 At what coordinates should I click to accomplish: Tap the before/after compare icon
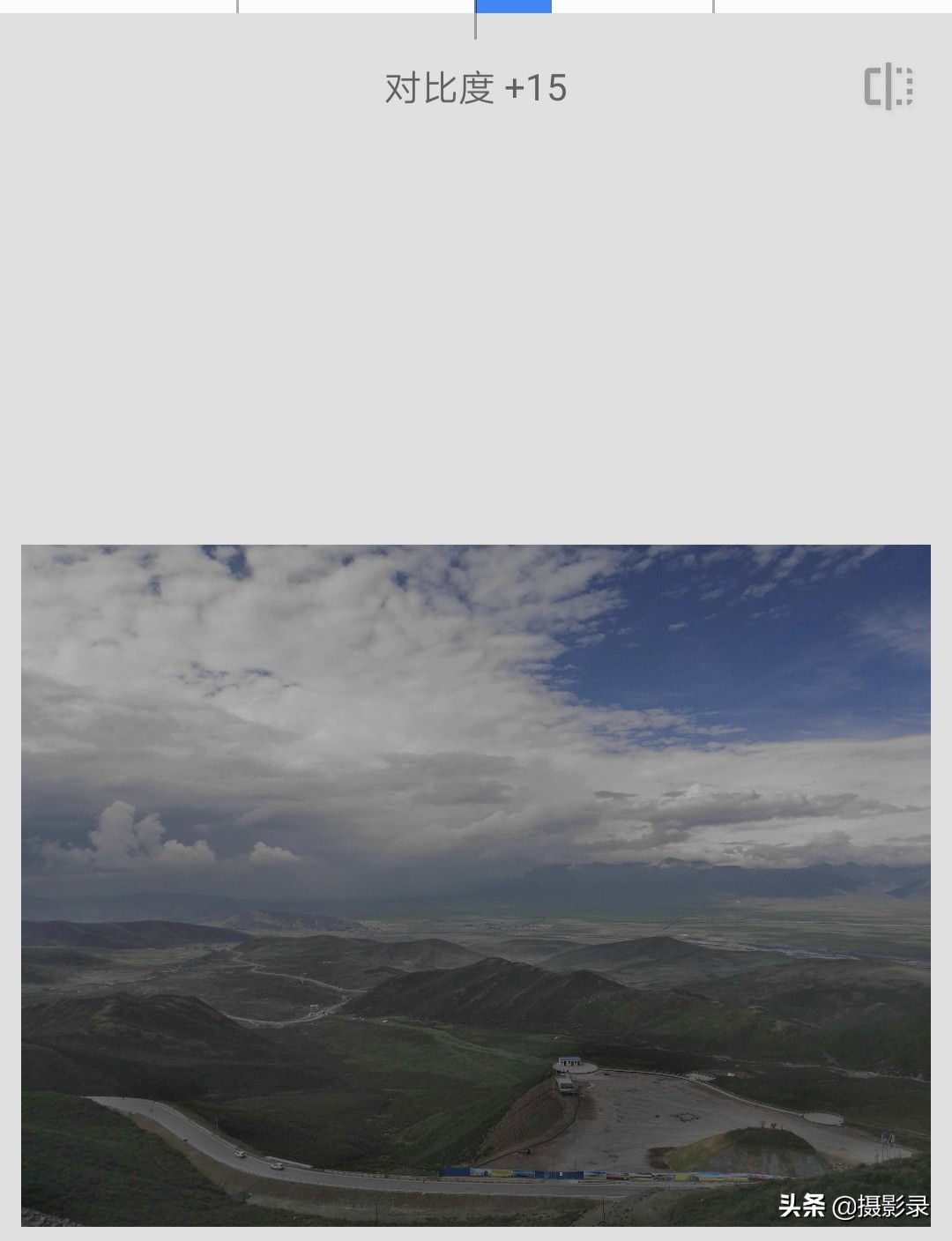(x=888, y=86)
